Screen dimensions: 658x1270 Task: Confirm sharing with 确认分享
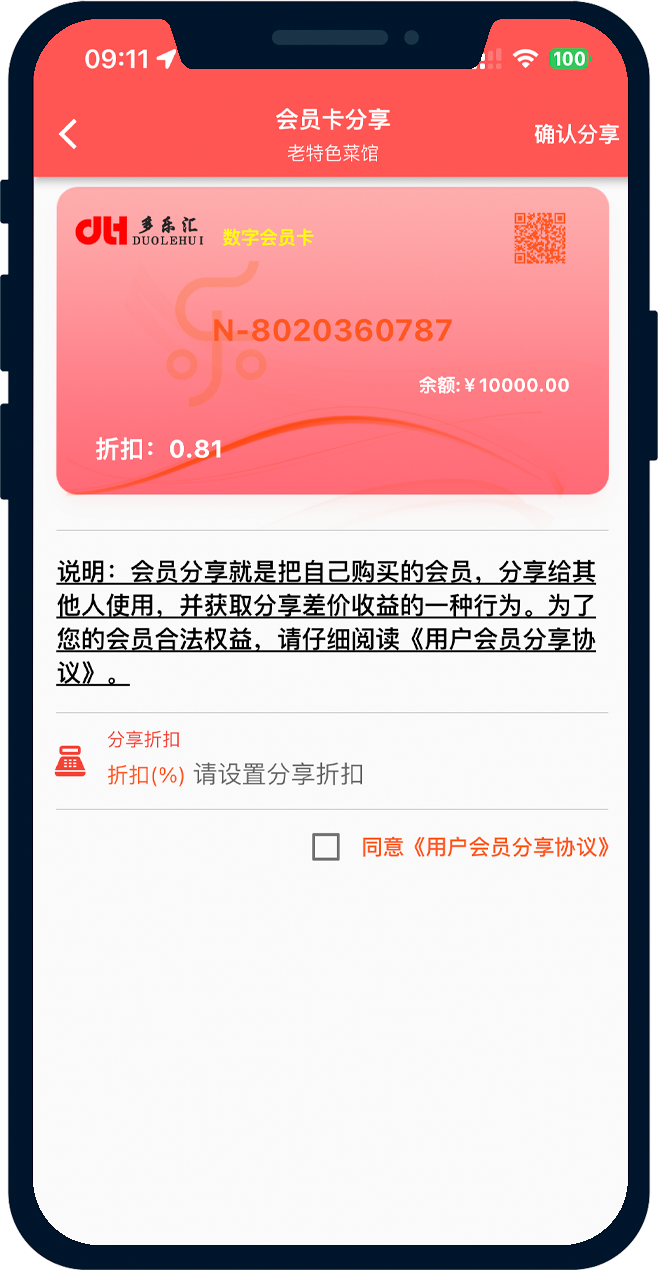point(576,134)
